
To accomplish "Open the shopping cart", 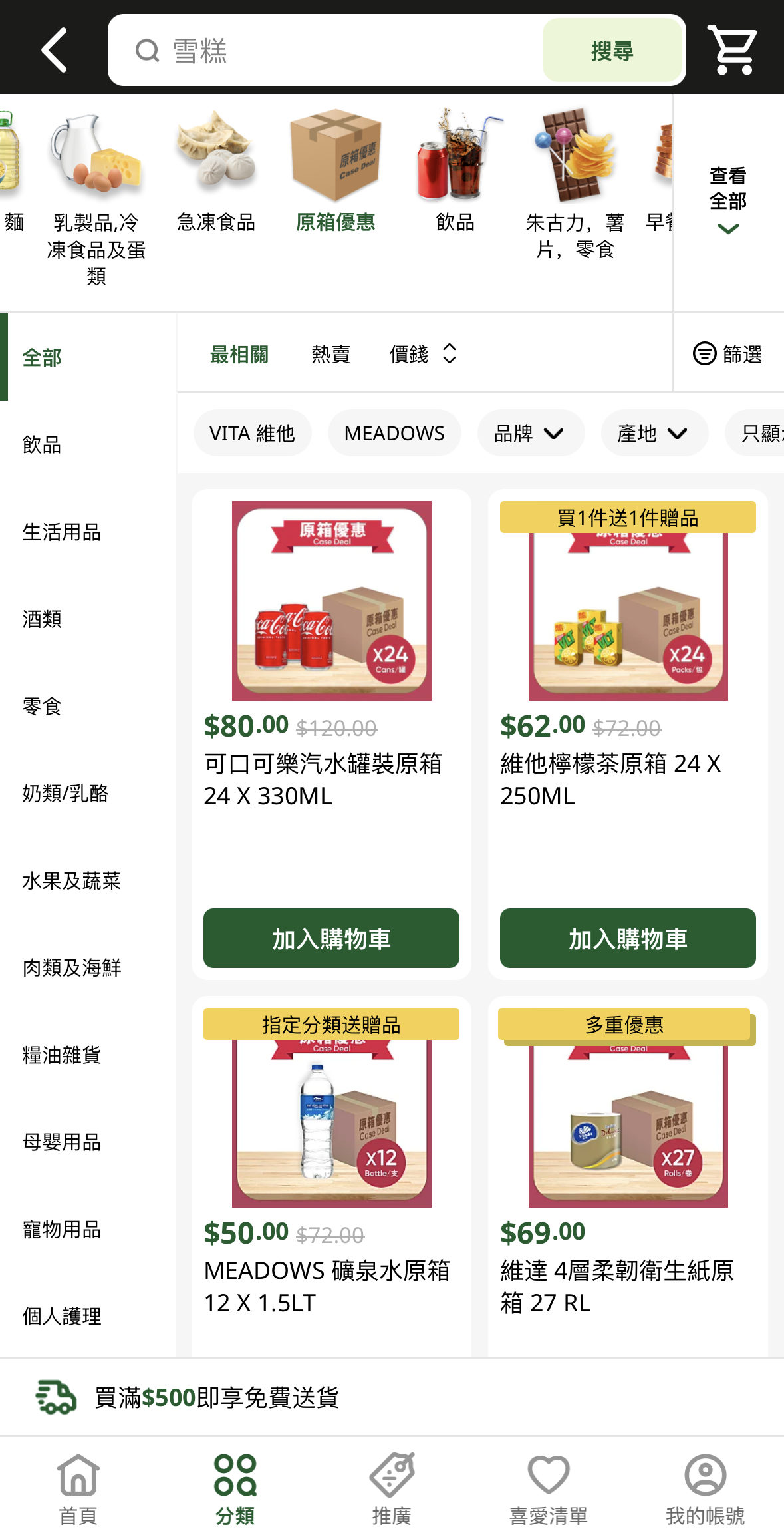I will point(732,50).
